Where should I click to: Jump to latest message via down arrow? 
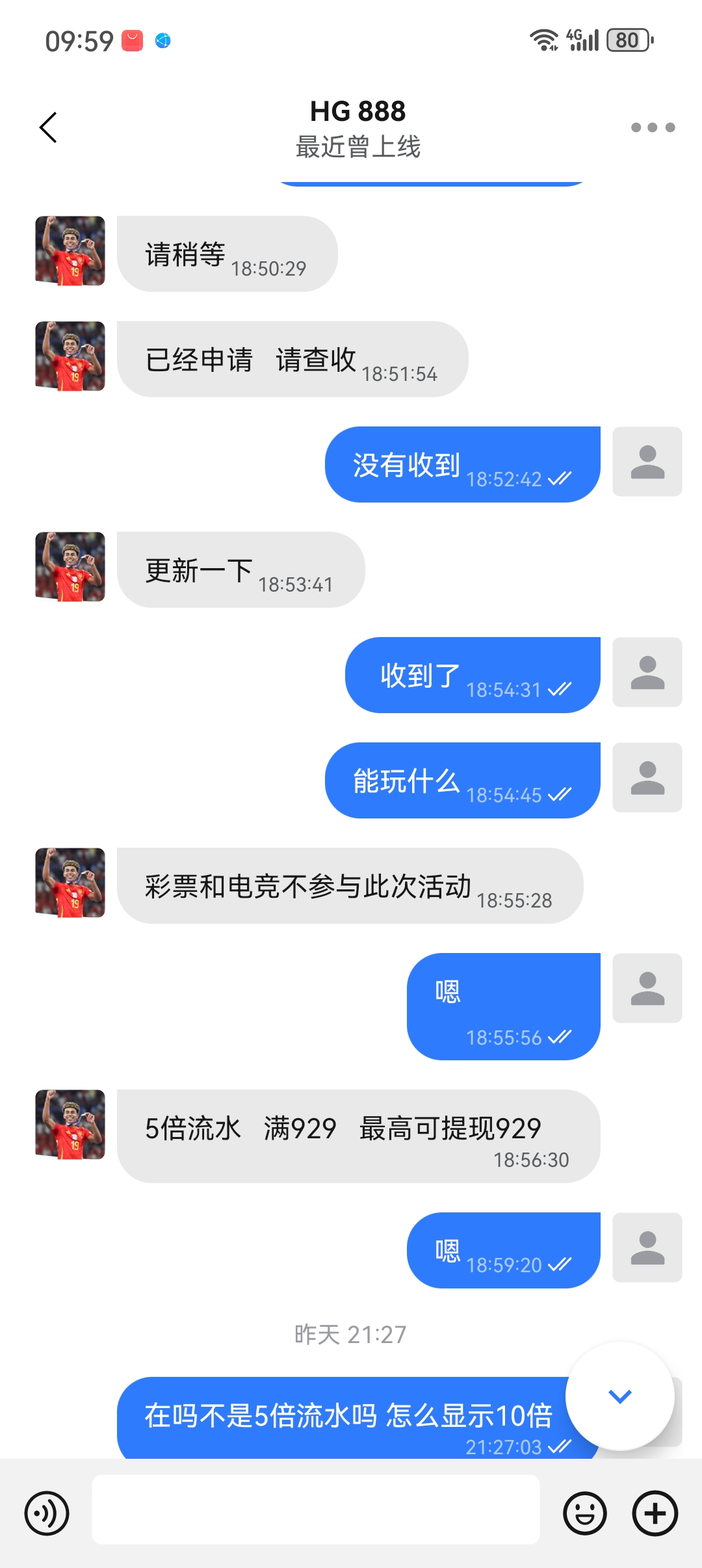coord(619,1396)
